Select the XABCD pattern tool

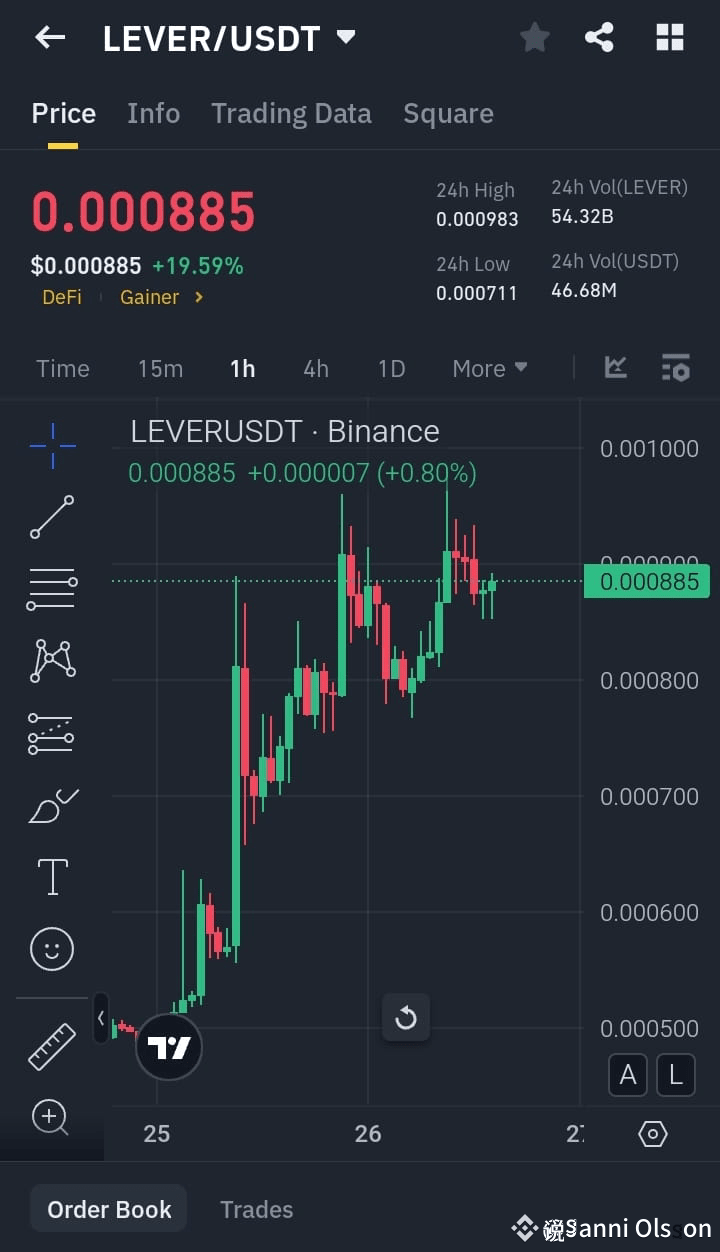coord(51,661)
